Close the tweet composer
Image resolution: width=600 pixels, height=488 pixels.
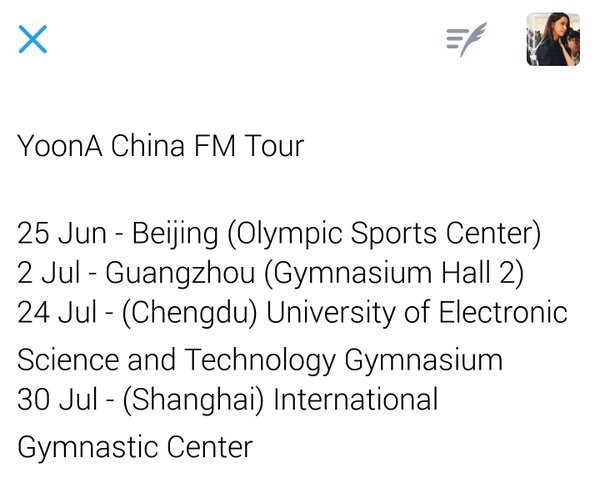(x=33, y=39)
